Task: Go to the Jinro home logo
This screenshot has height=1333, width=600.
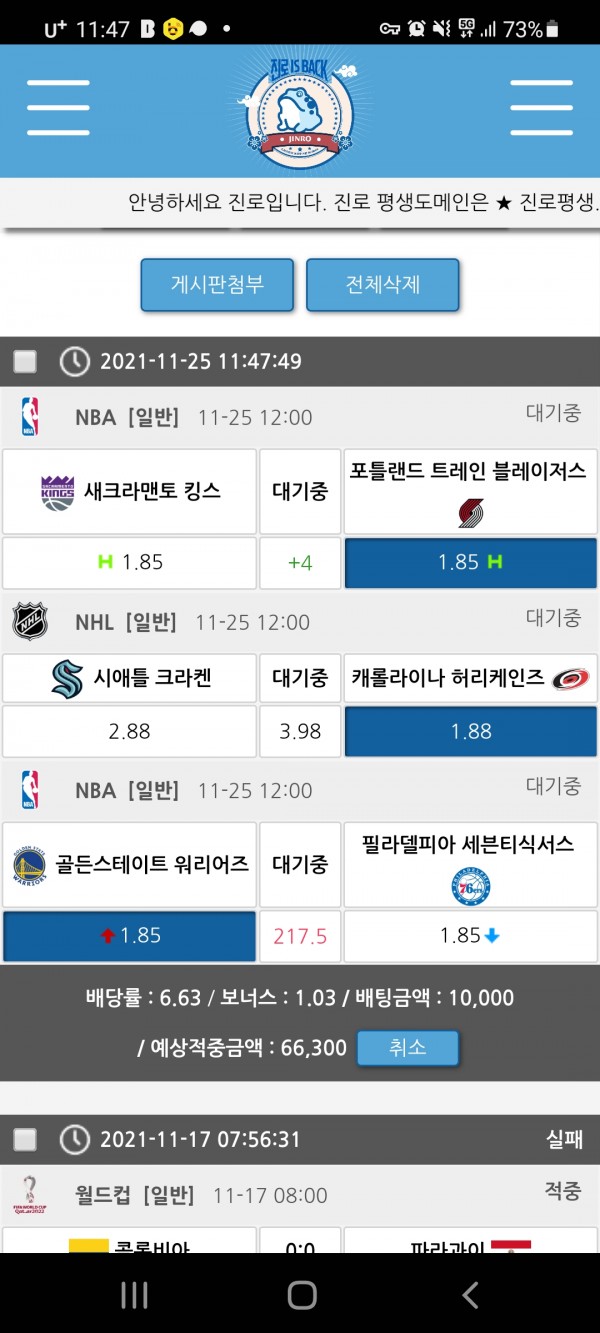Action: [x=298, y=110]
